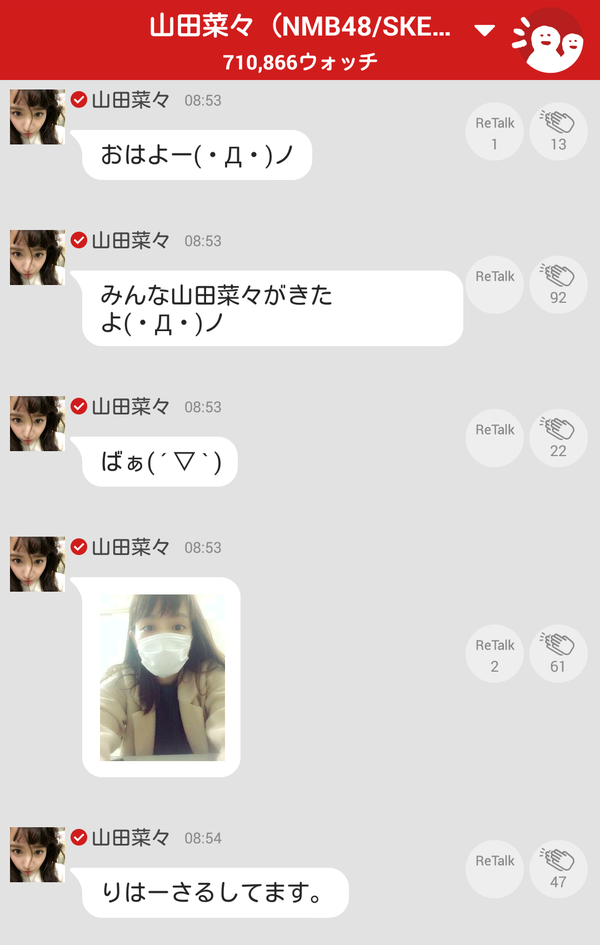The width and height of the screenshot is (600, 945).
Task: Open the avatar beside the りはーさるしてます message
Action: coord(37,854)
